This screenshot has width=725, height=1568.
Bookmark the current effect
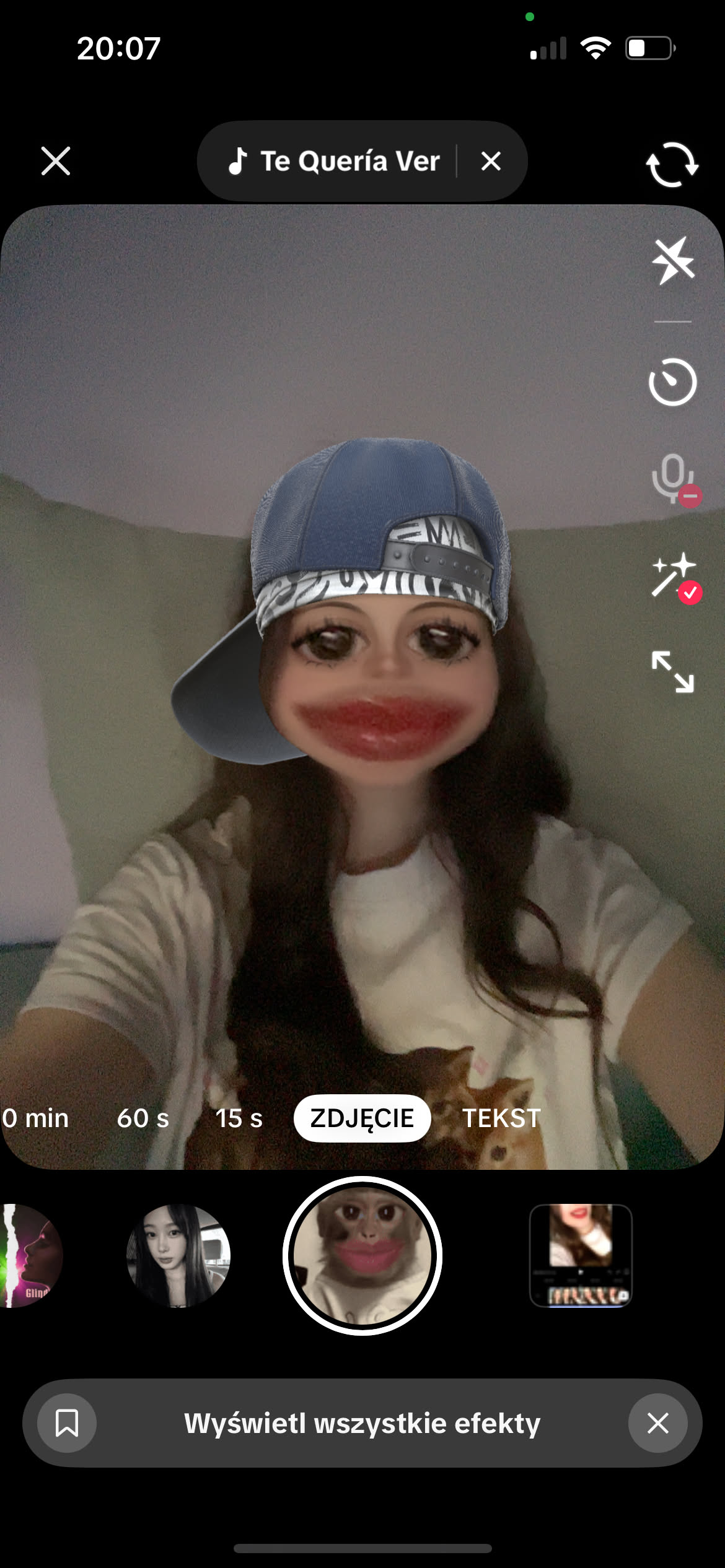point(67,1423)
